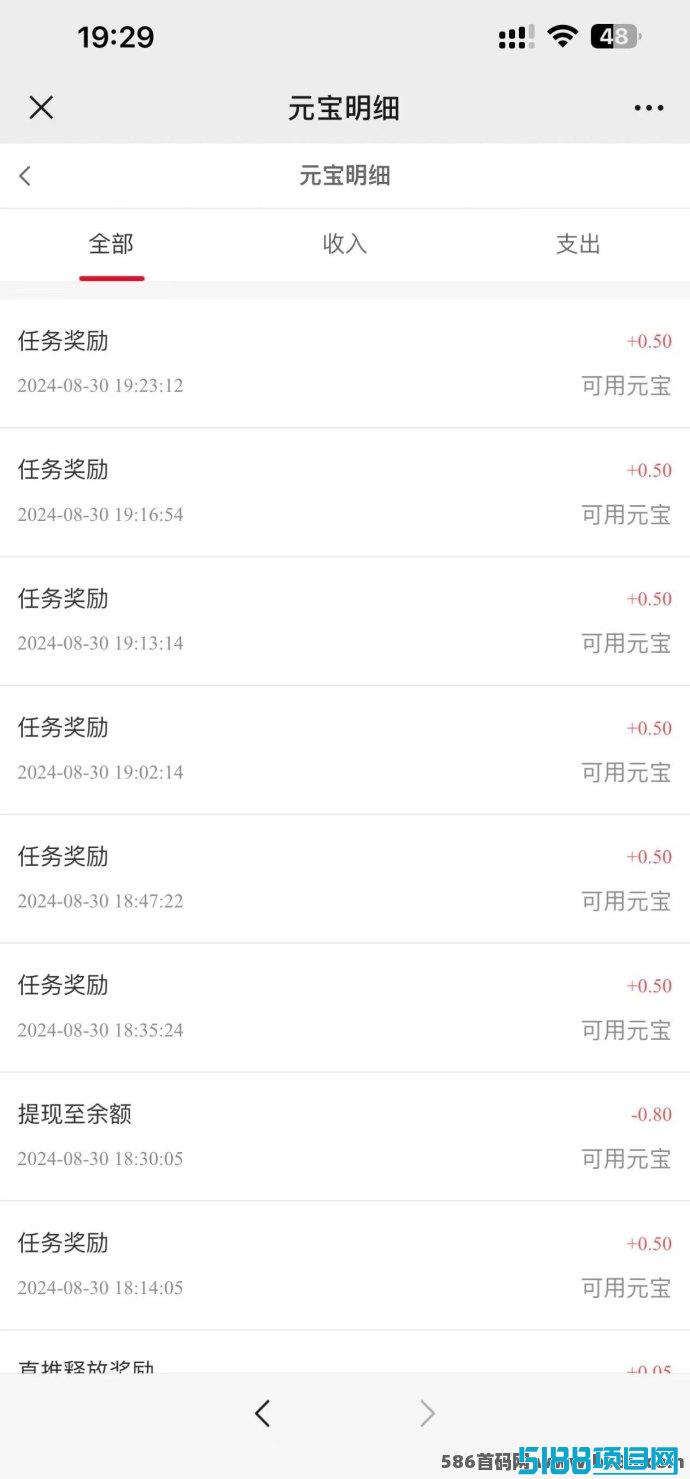Tap the browser back arrow in bottom bar
Viewport: 690px width, 1479px height.
click(x=262, y=1413)
